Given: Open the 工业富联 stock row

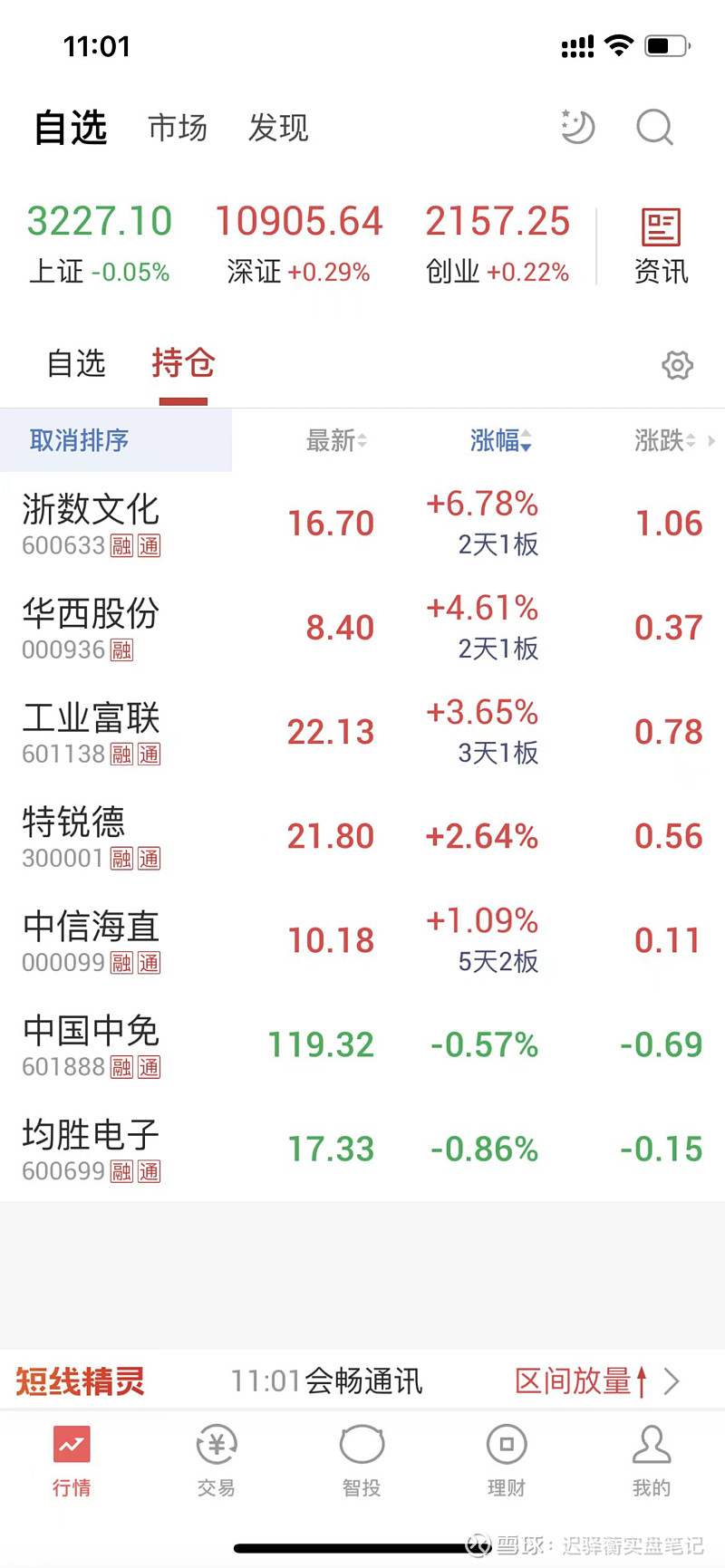Looking at the screenshot, I should 362,732.
